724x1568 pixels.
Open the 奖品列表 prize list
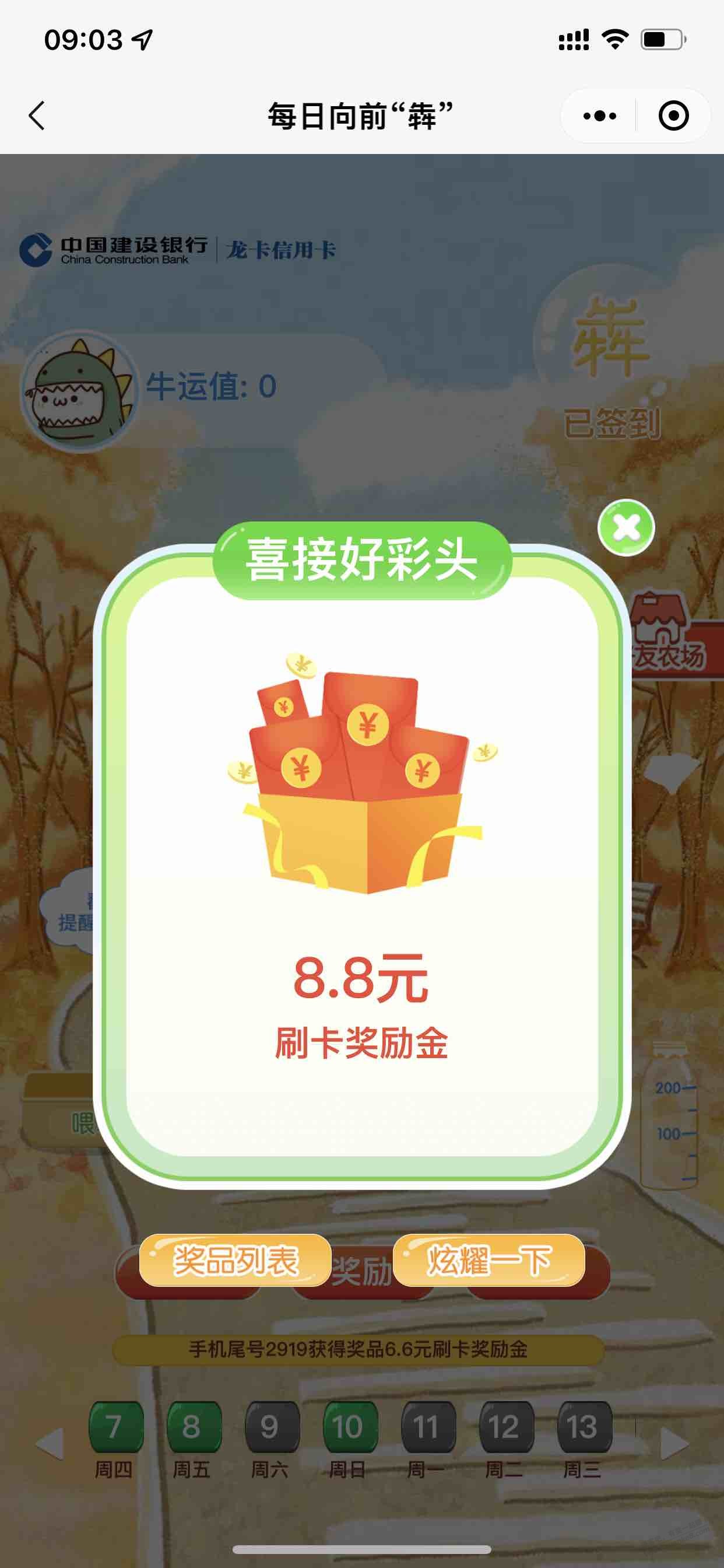(x=235, y=1259)
